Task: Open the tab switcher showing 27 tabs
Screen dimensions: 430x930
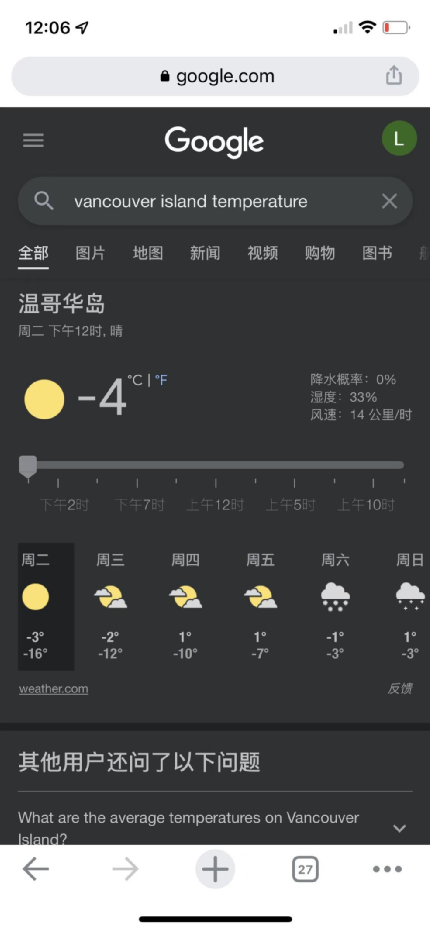Action: (305, 870)
